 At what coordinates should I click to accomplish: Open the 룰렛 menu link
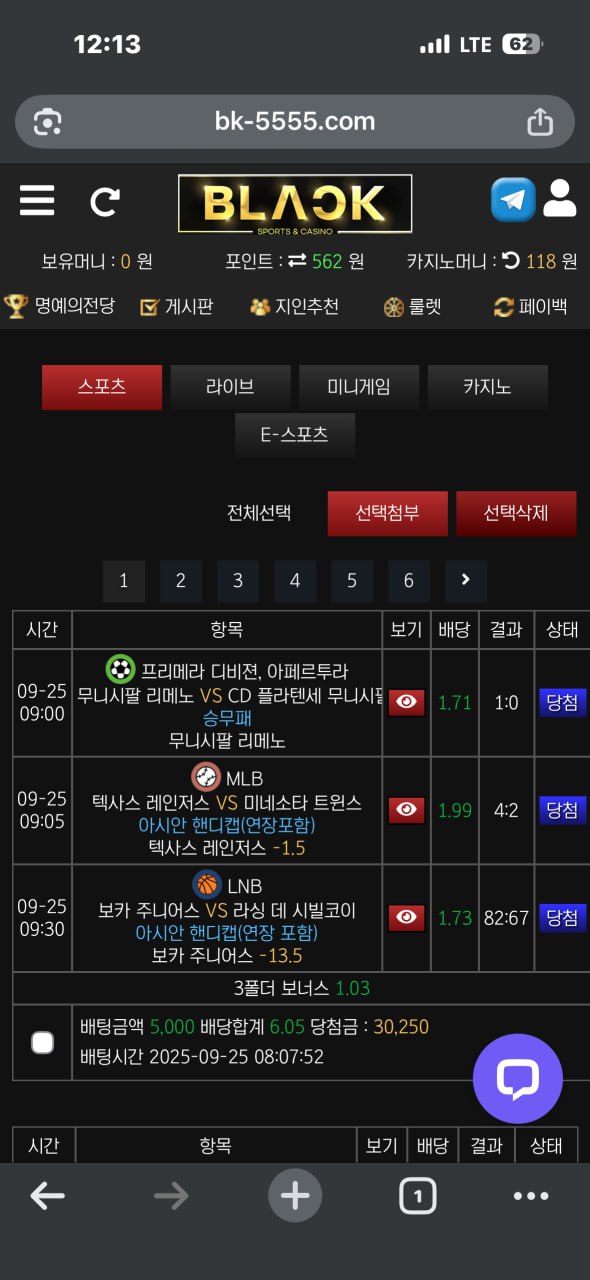coord(412,307)
